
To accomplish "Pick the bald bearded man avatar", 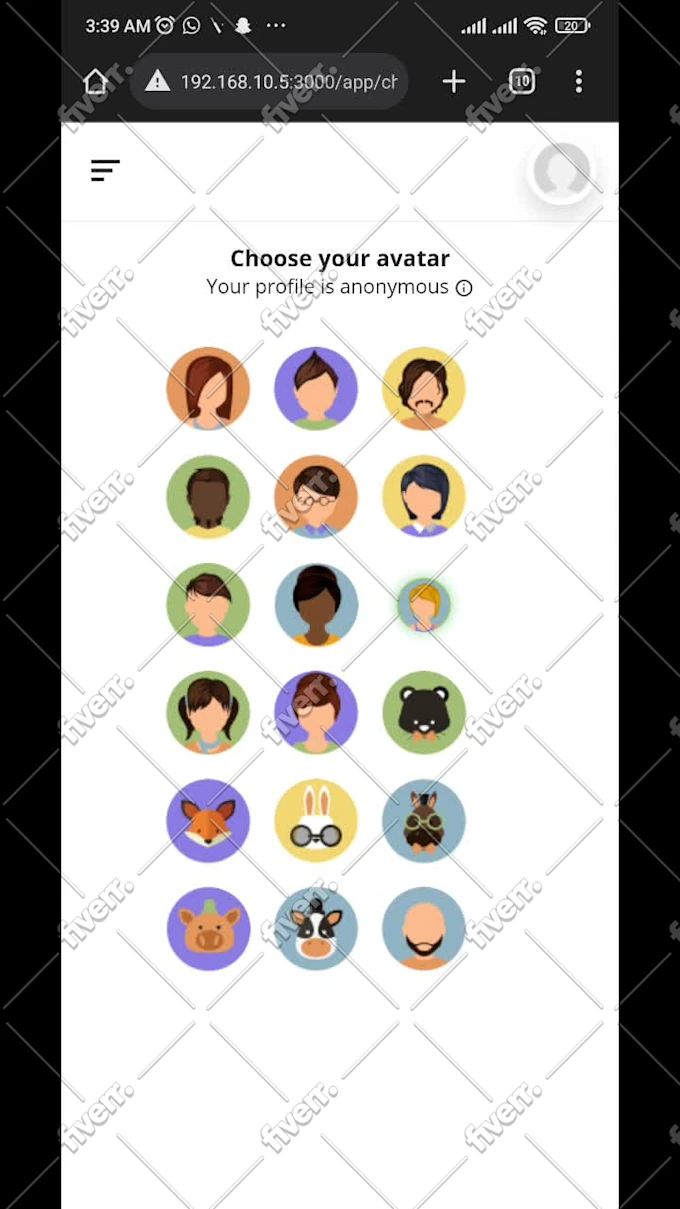I will tap(424, 928).
